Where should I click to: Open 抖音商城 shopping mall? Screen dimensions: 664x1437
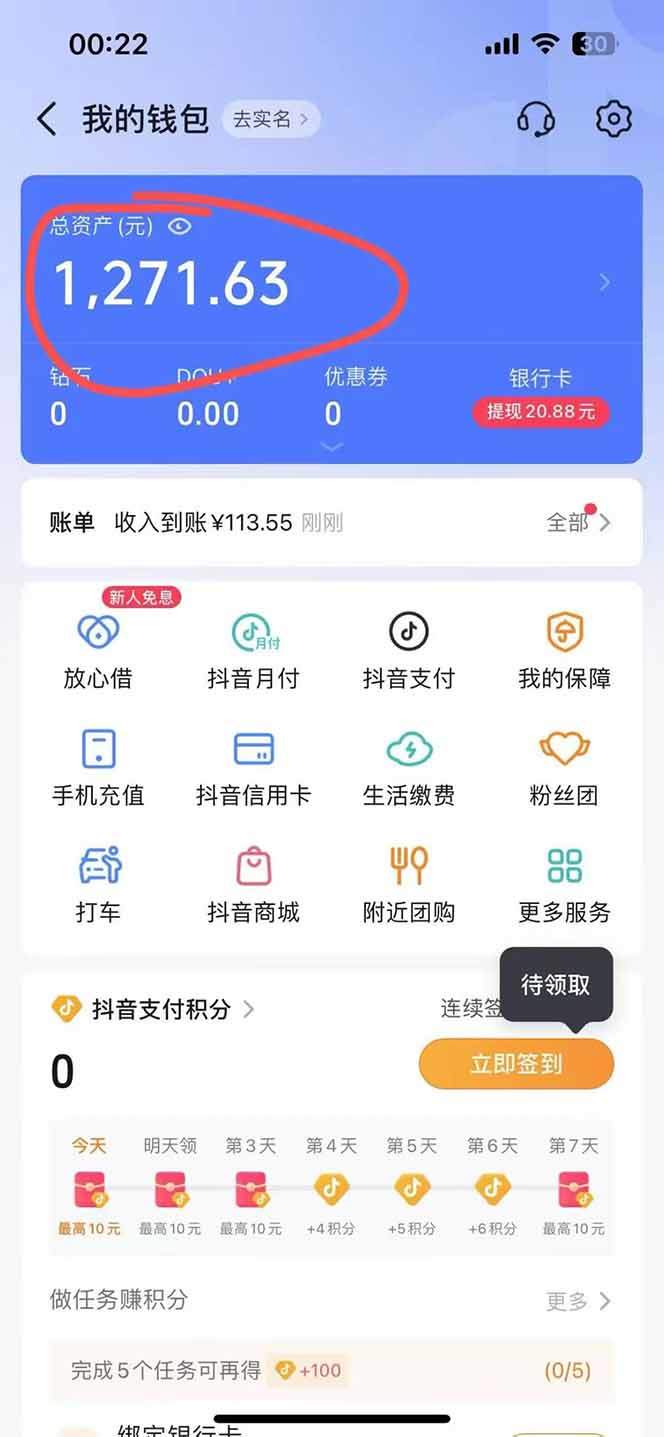(x=253, y=884)
